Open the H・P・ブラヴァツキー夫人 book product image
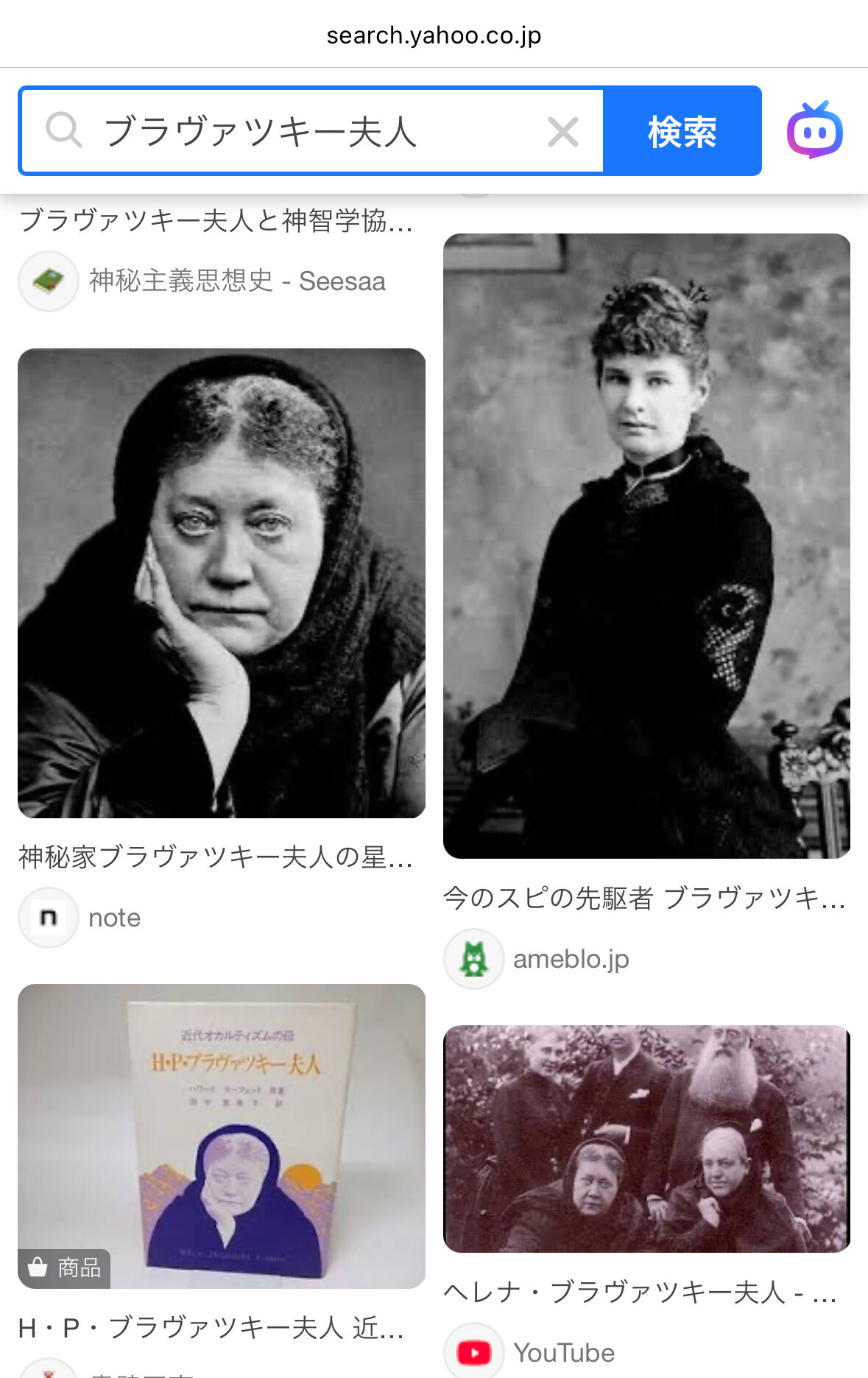Viewport: 868px width, 1378px height. click(x=222, y=1136)
